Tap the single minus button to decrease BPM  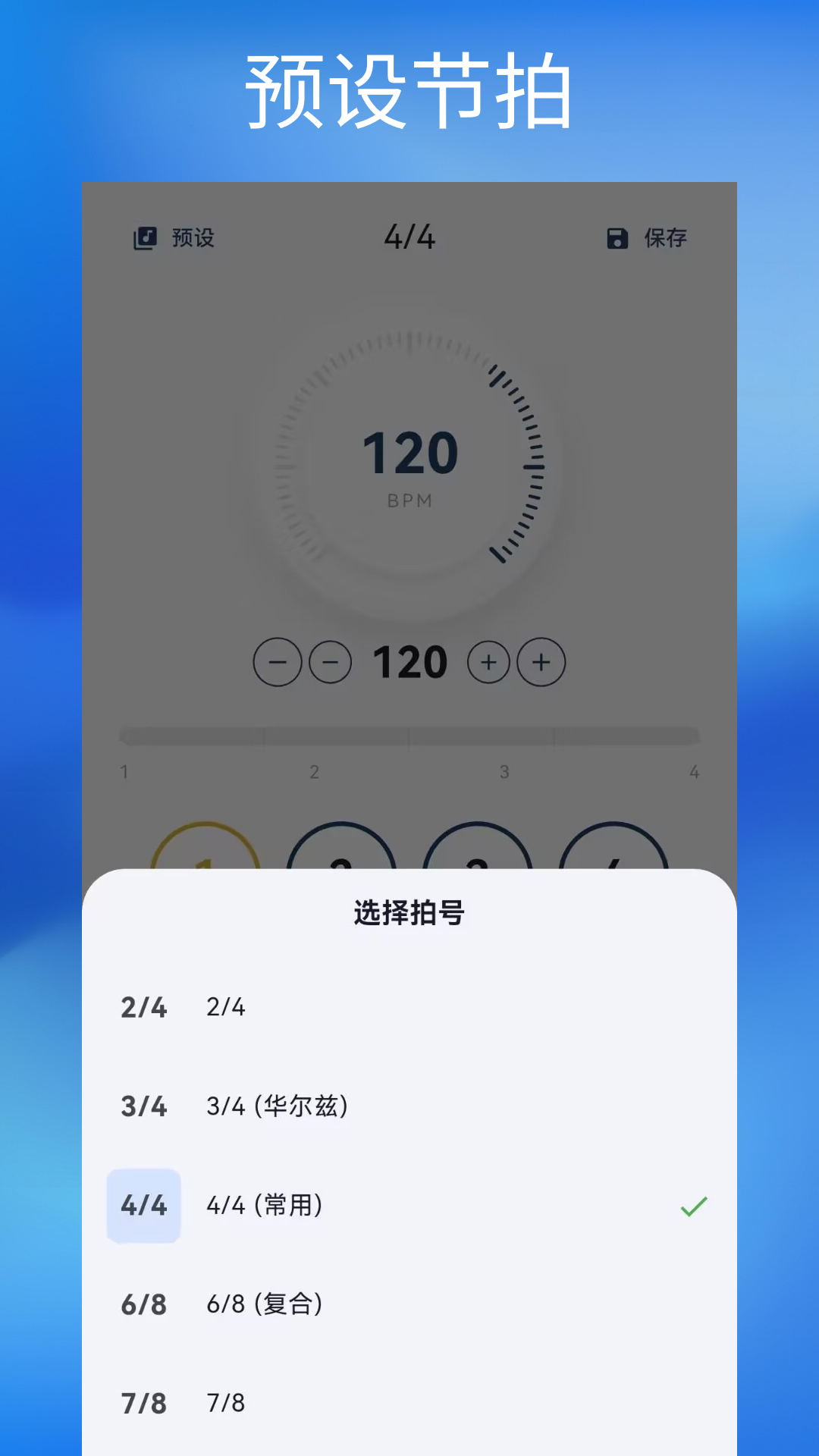coord(330,662)
